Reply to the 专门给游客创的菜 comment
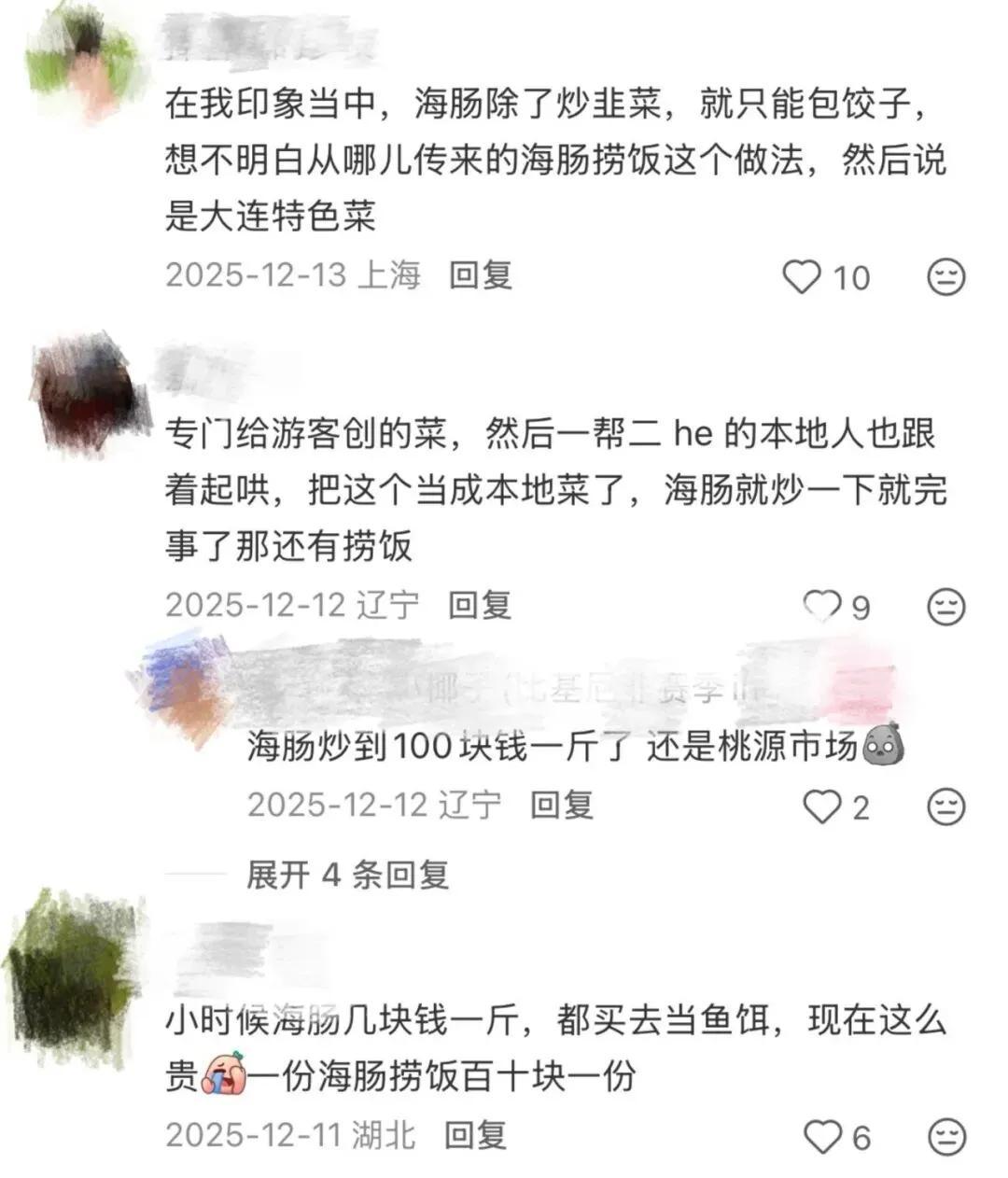1008x1178 pixels. [481, 606]
